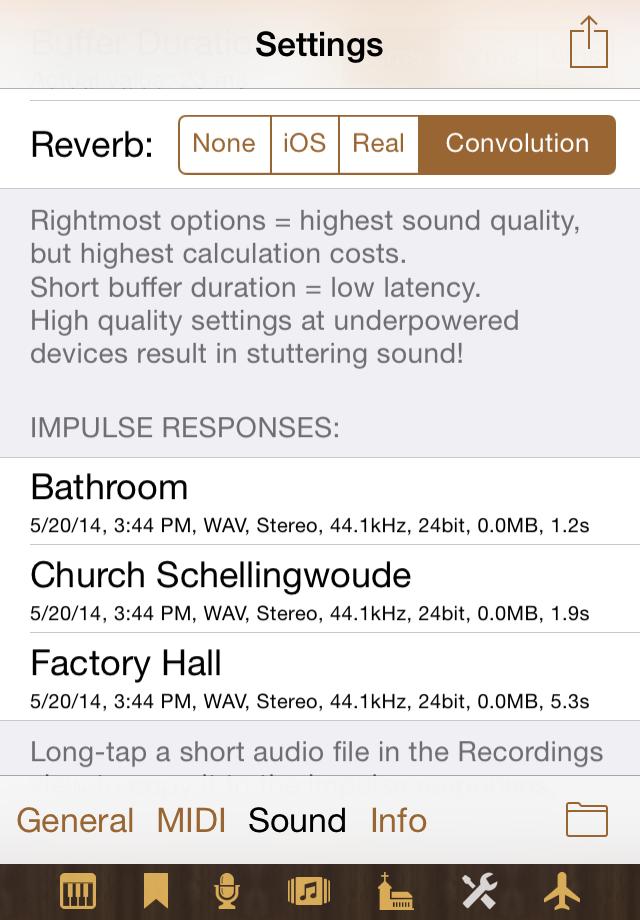Viewport: 640px width, 920px height.
Task: Open the church organ section
Action: click(x=384, y=890)
